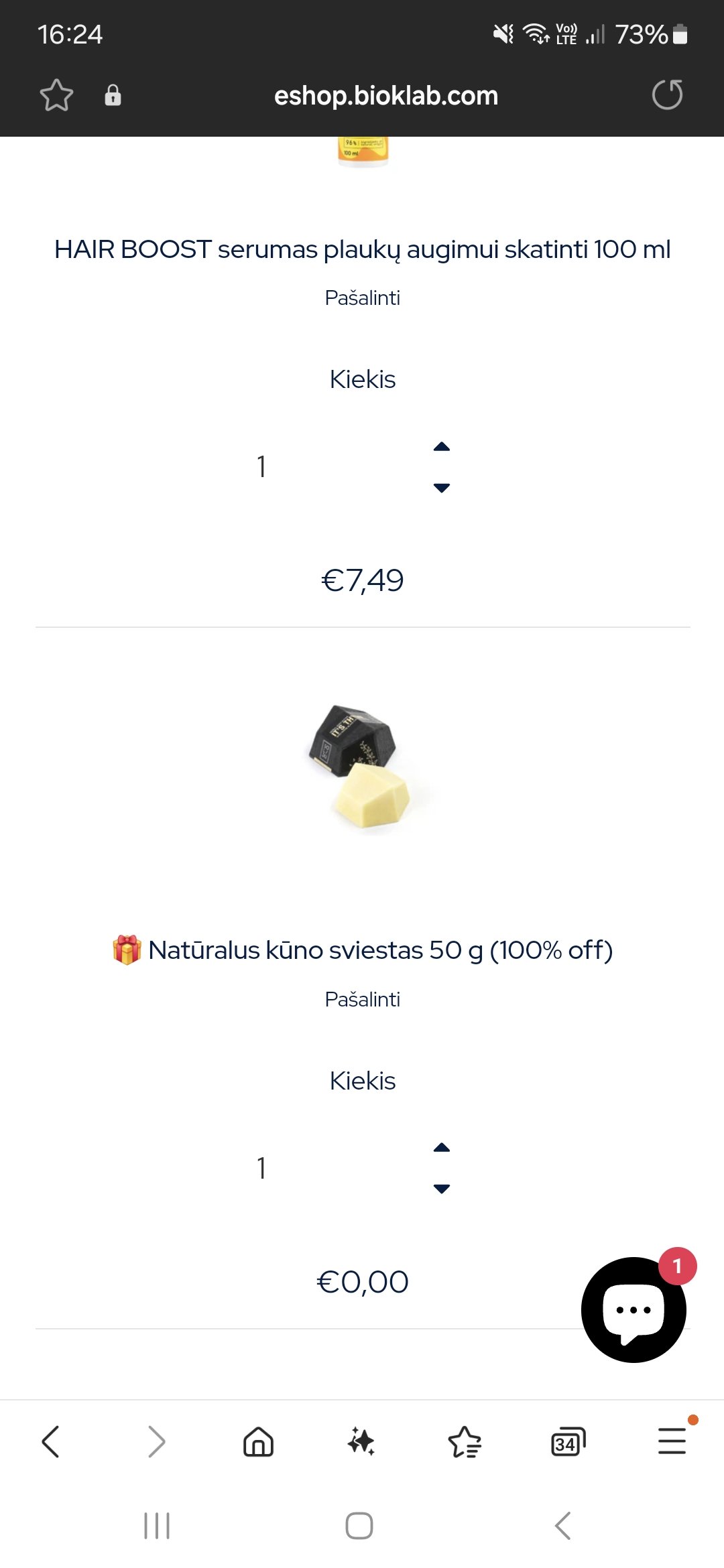Open the browser AI sparkle tool
Image resolution: width=724 pixels, height=1568 pixels.
click(x=361, y=1441)
